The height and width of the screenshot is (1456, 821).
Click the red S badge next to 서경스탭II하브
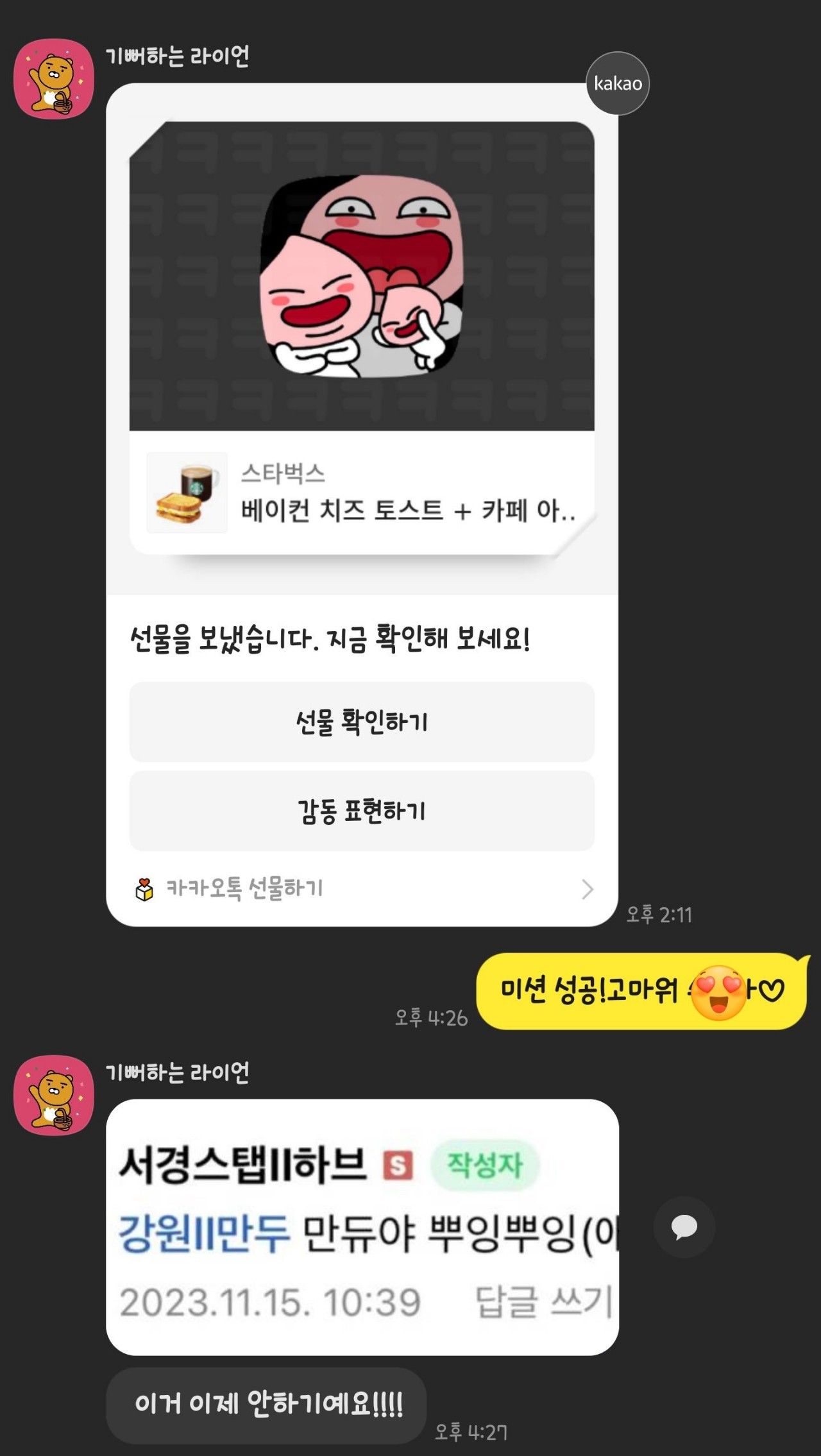[x=398, y=1165]
